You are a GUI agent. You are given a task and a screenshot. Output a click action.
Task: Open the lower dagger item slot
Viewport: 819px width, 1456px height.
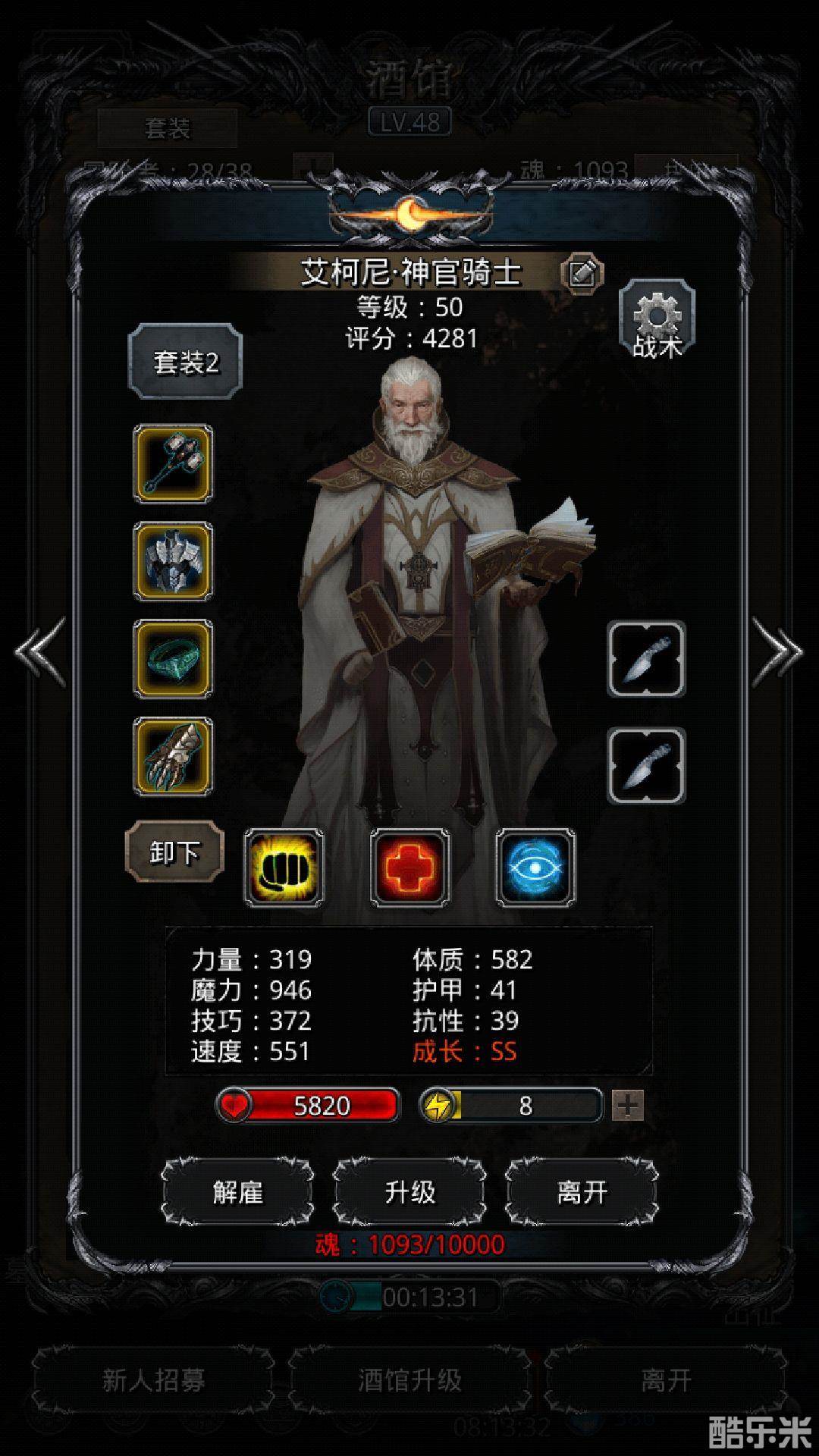pyautogui.click(x=646, y=765)
